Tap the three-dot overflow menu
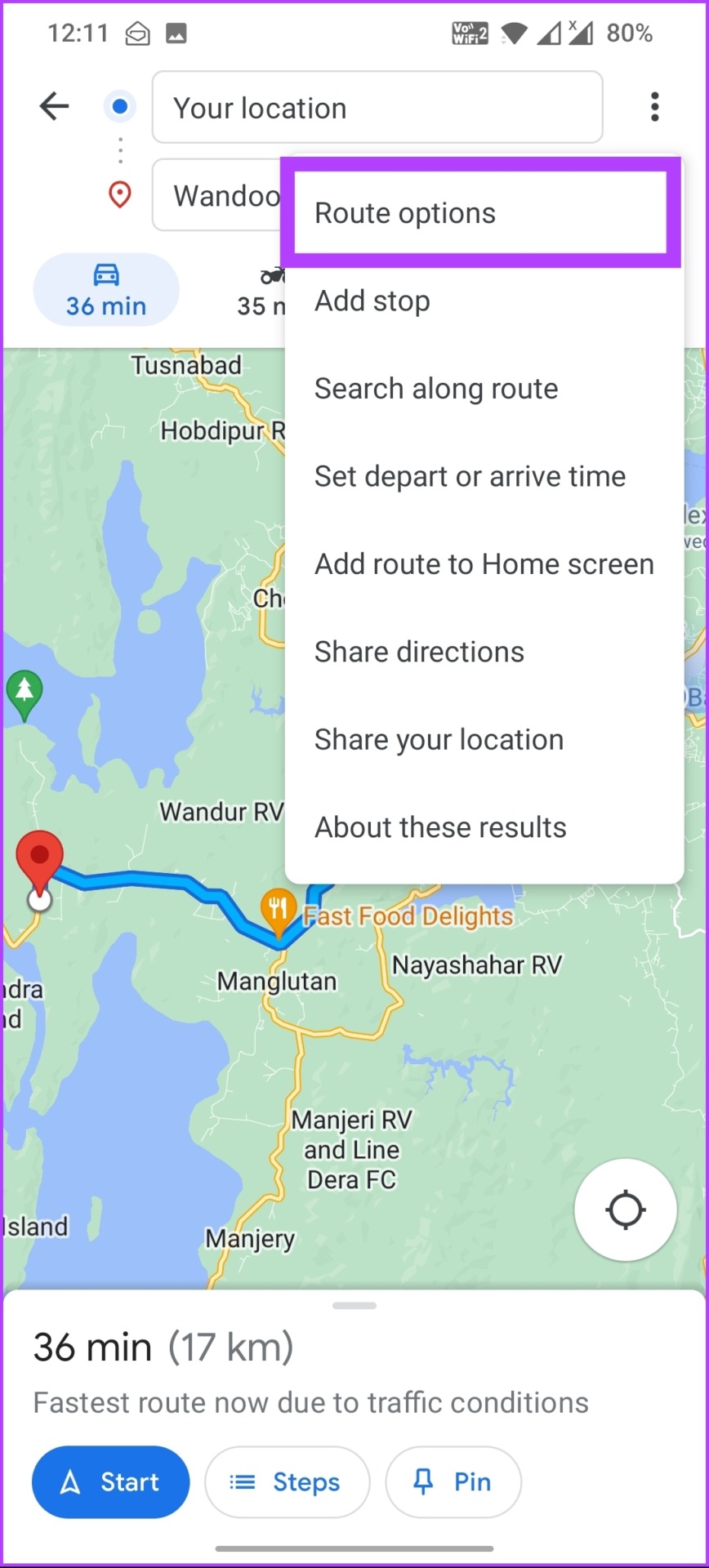 tap(654, 107)
